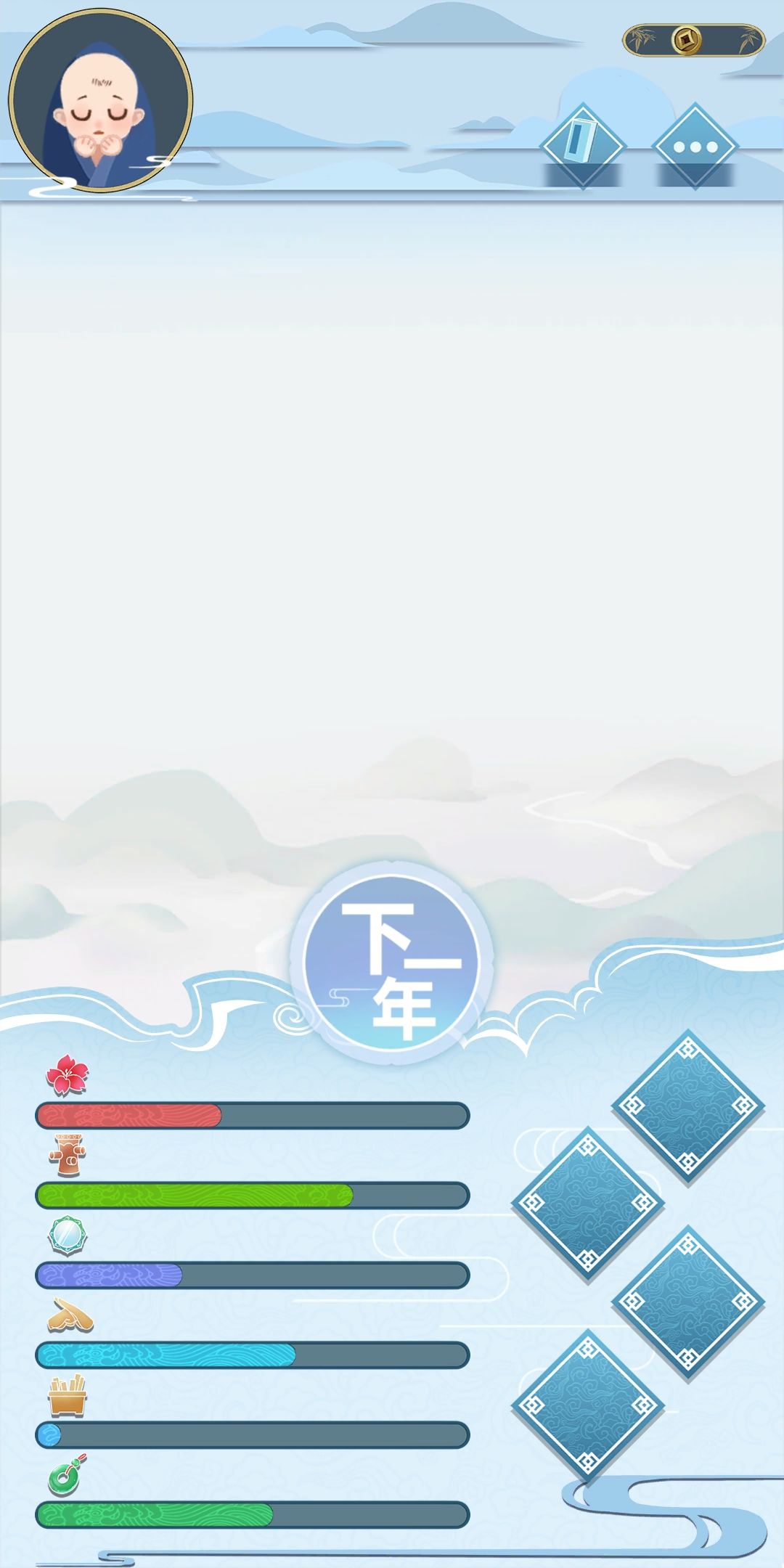This screenshot has height=1568, width=784.
Task: Tap the sleeping monk character avatar
Action: pyautogui.click(x=101, y=100)
